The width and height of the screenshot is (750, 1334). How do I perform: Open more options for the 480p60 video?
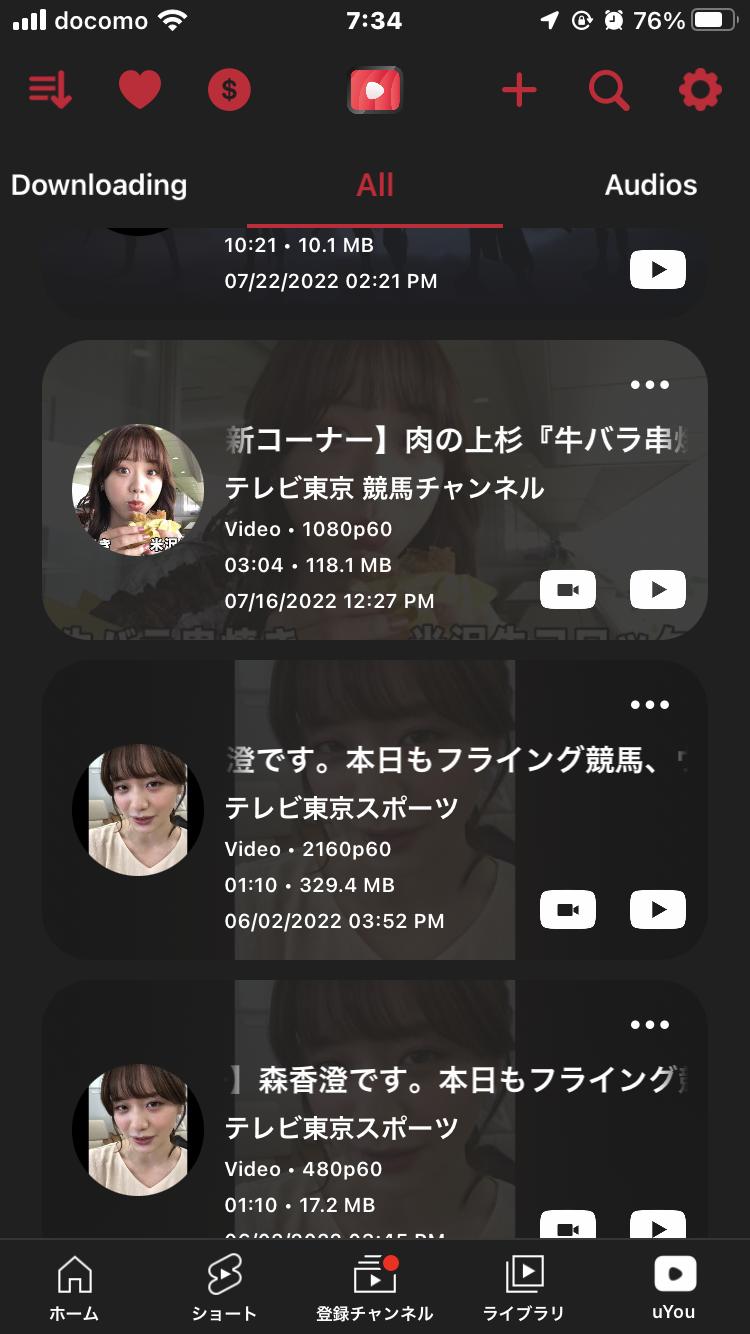click(x=650, y=1025)
